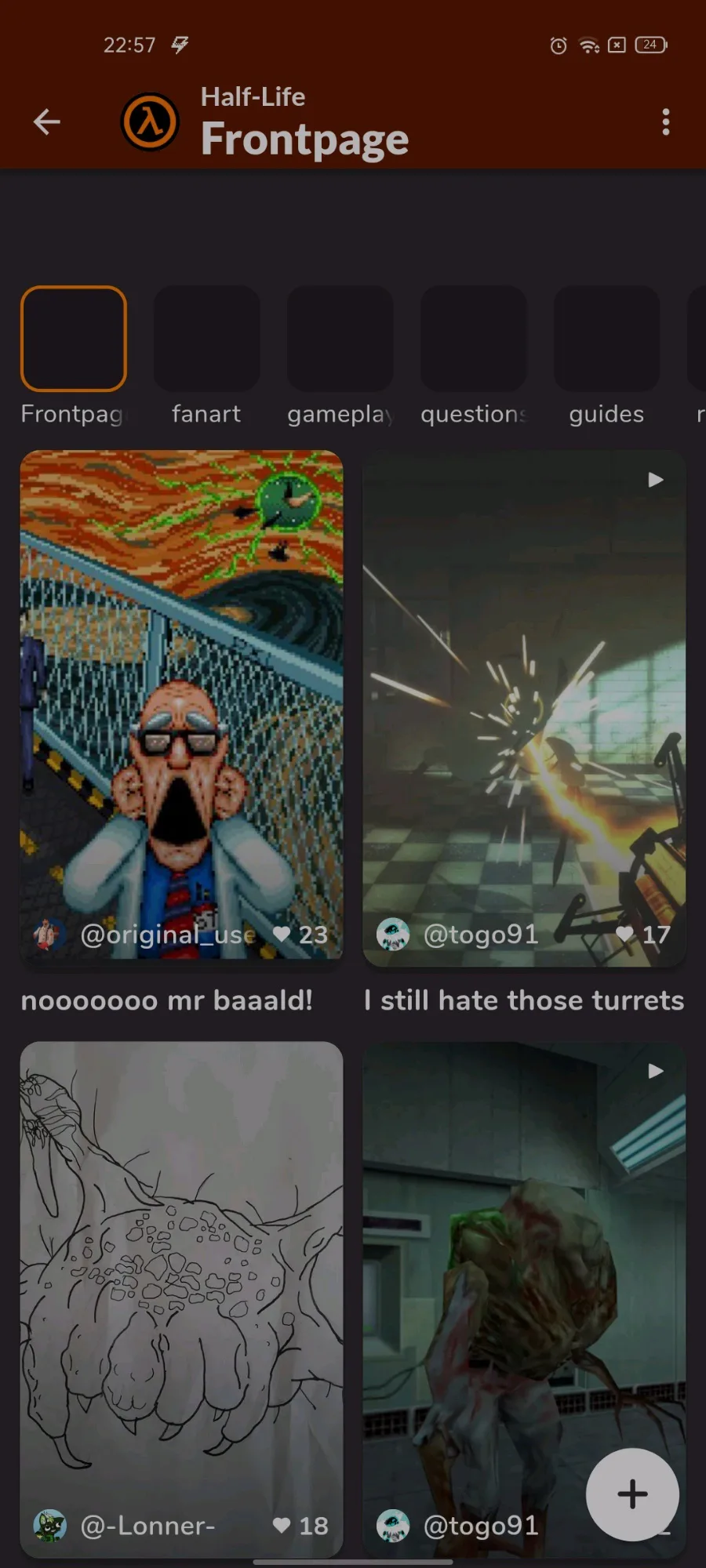The width and height of the screenshot is (706, 1568).
Task: Like the turrets video by @togo91
Action: pyautogui.click(x=643, y=935)
